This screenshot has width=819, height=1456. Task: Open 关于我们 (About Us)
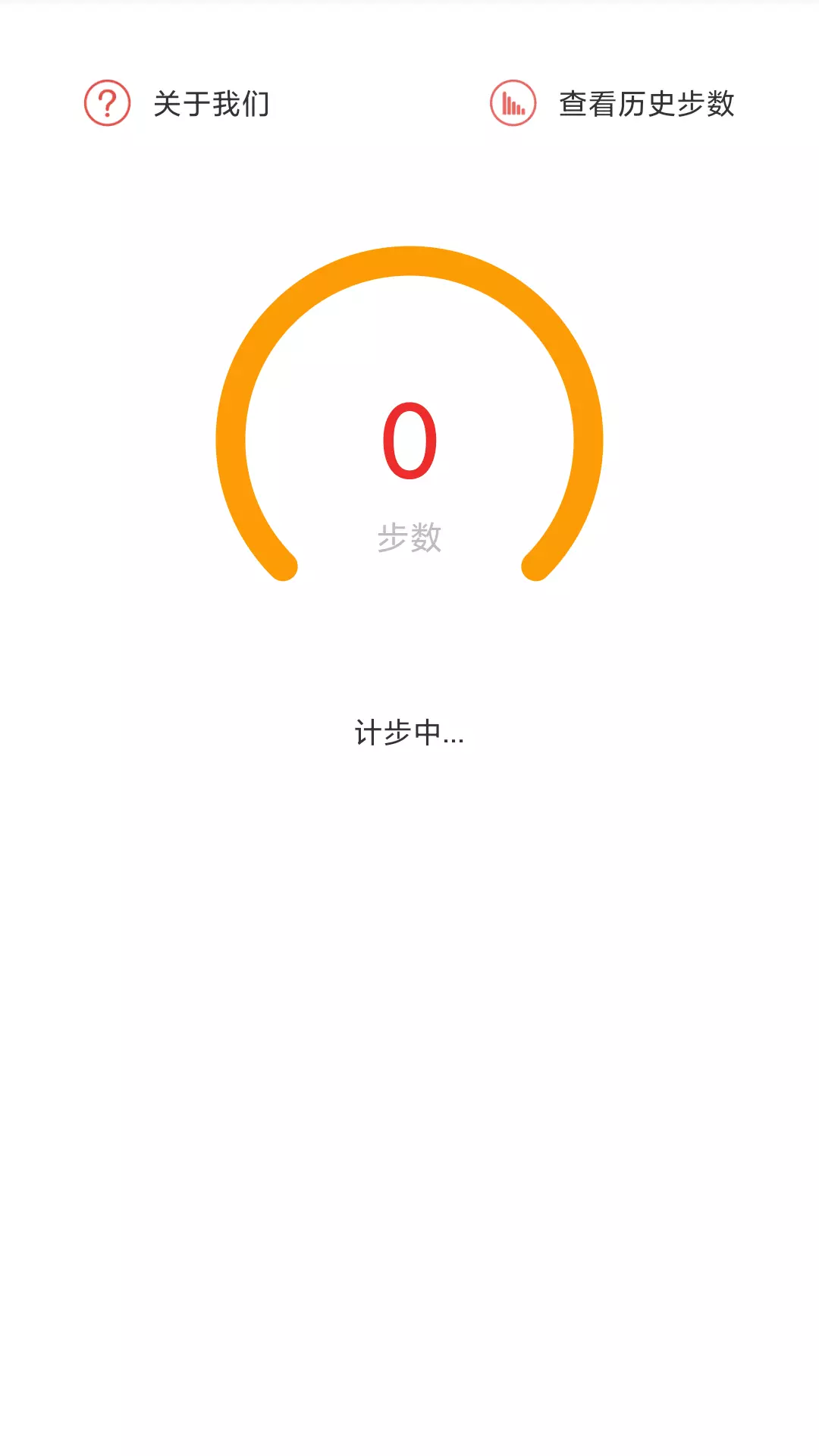pos(177,104)
